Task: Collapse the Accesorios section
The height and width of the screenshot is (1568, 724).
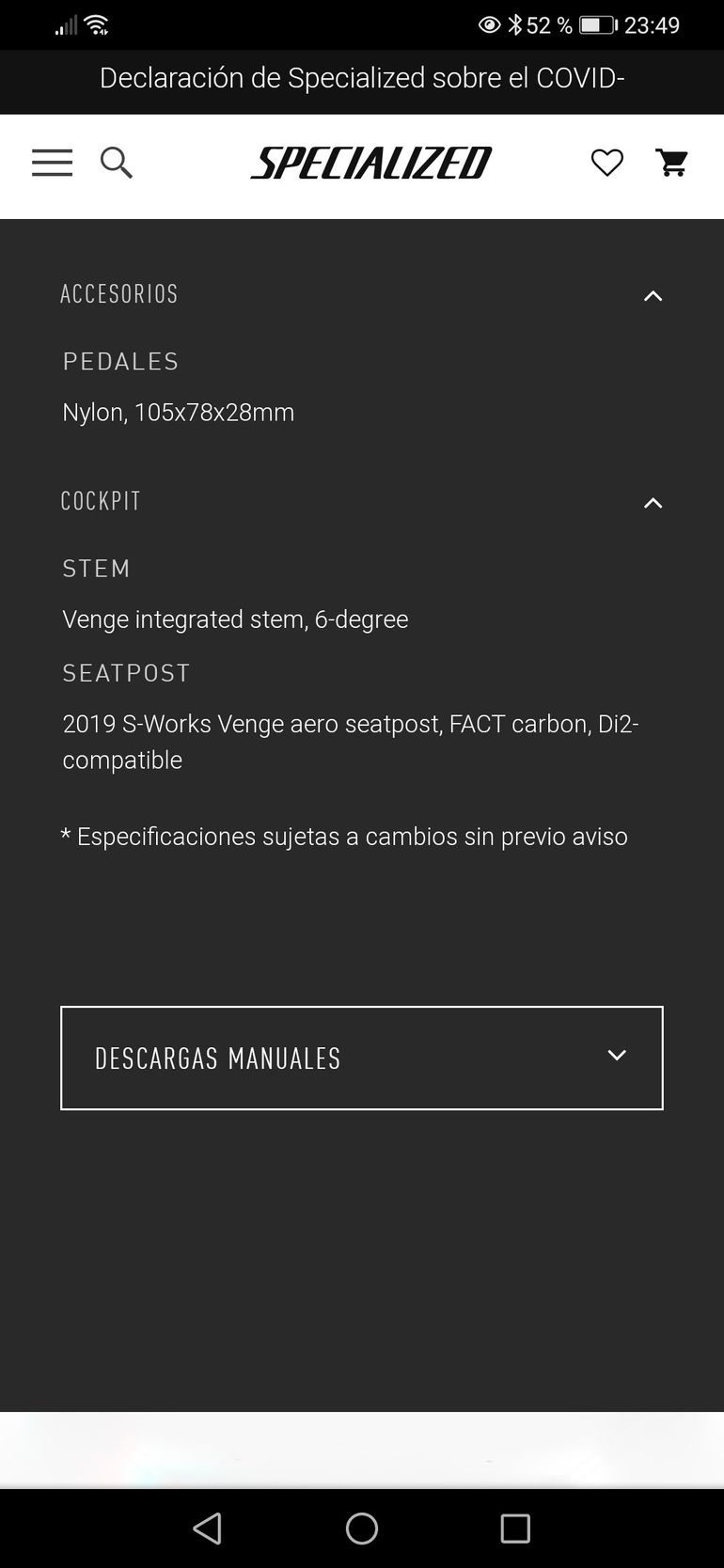Action: click(x=653, y=296)
